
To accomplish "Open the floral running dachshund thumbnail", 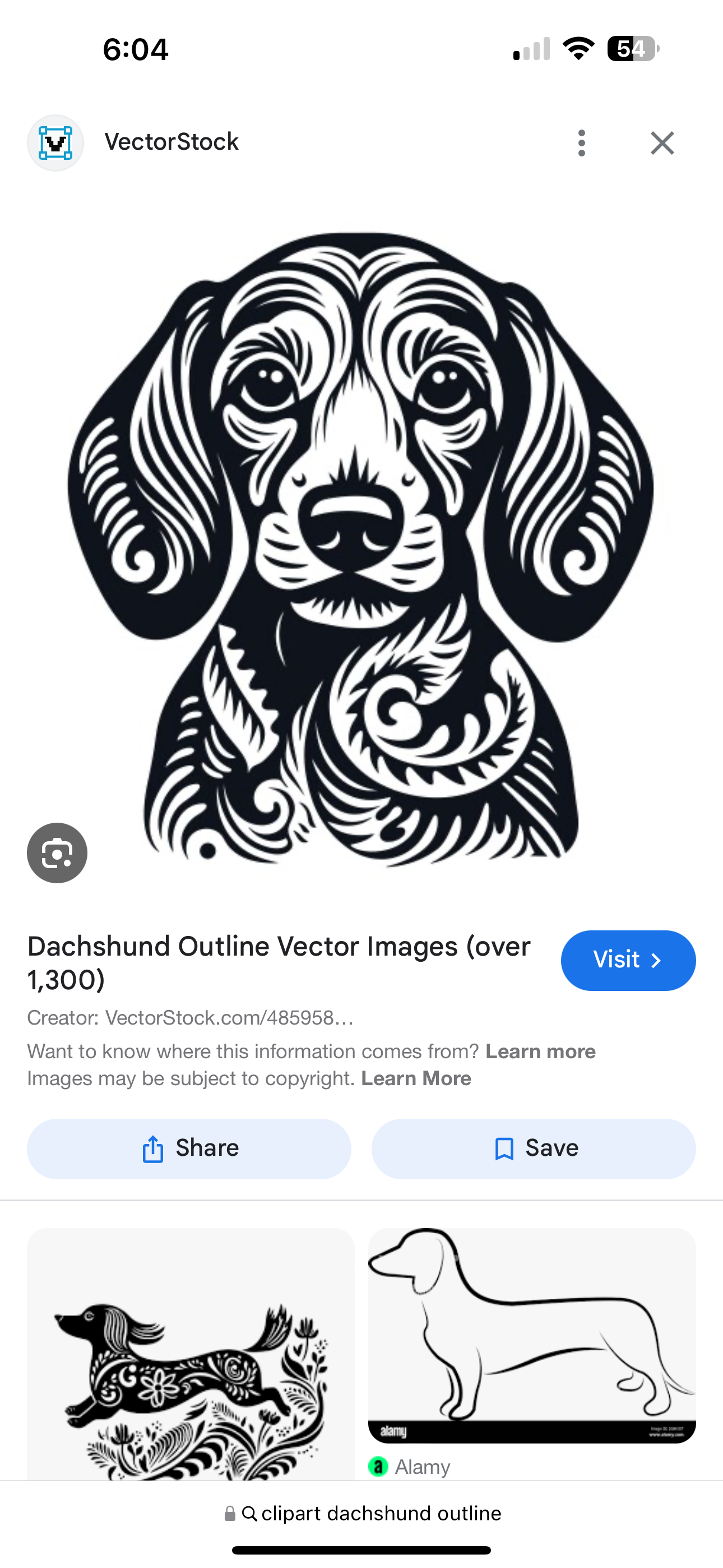I will (x=191, y=1357).
